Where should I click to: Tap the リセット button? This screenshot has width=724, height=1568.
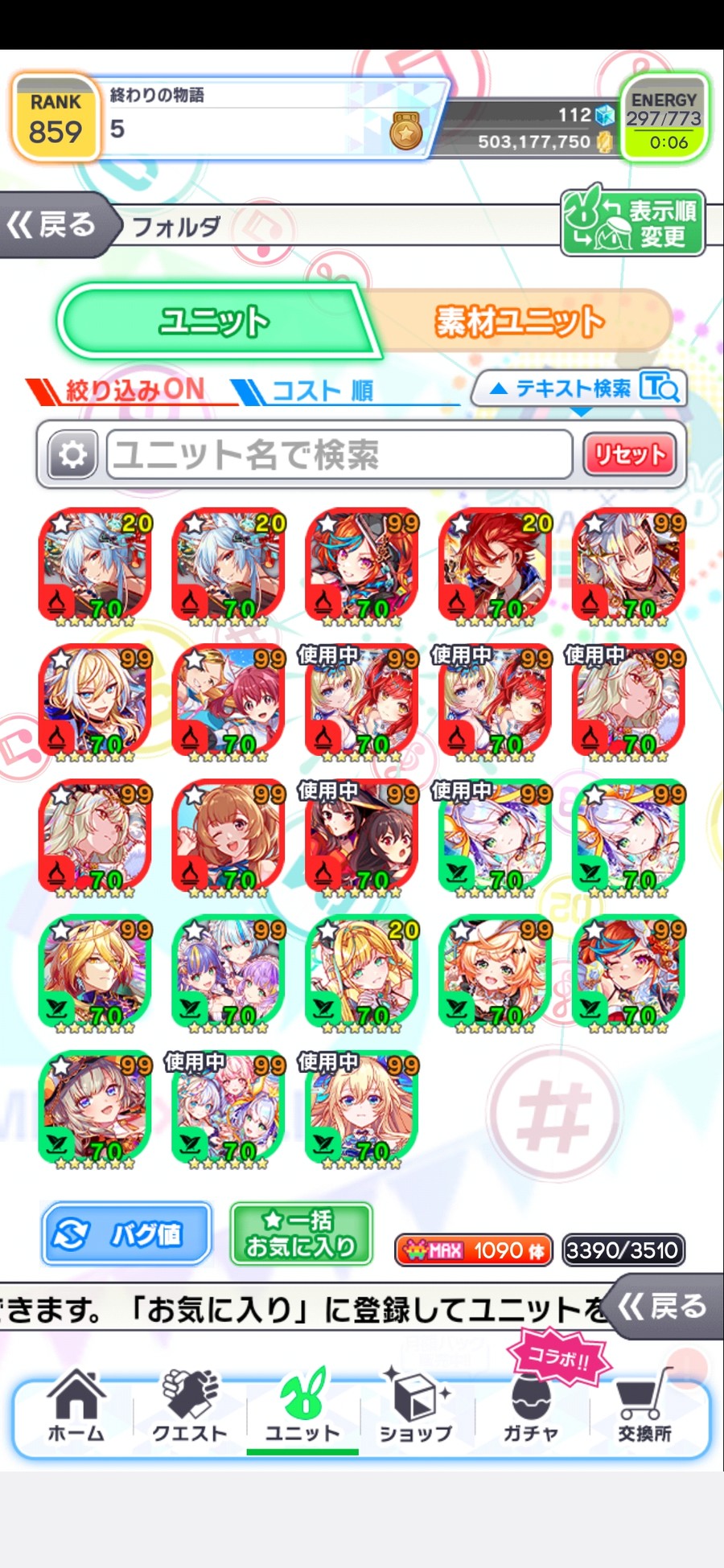click(x=630, y=455)
